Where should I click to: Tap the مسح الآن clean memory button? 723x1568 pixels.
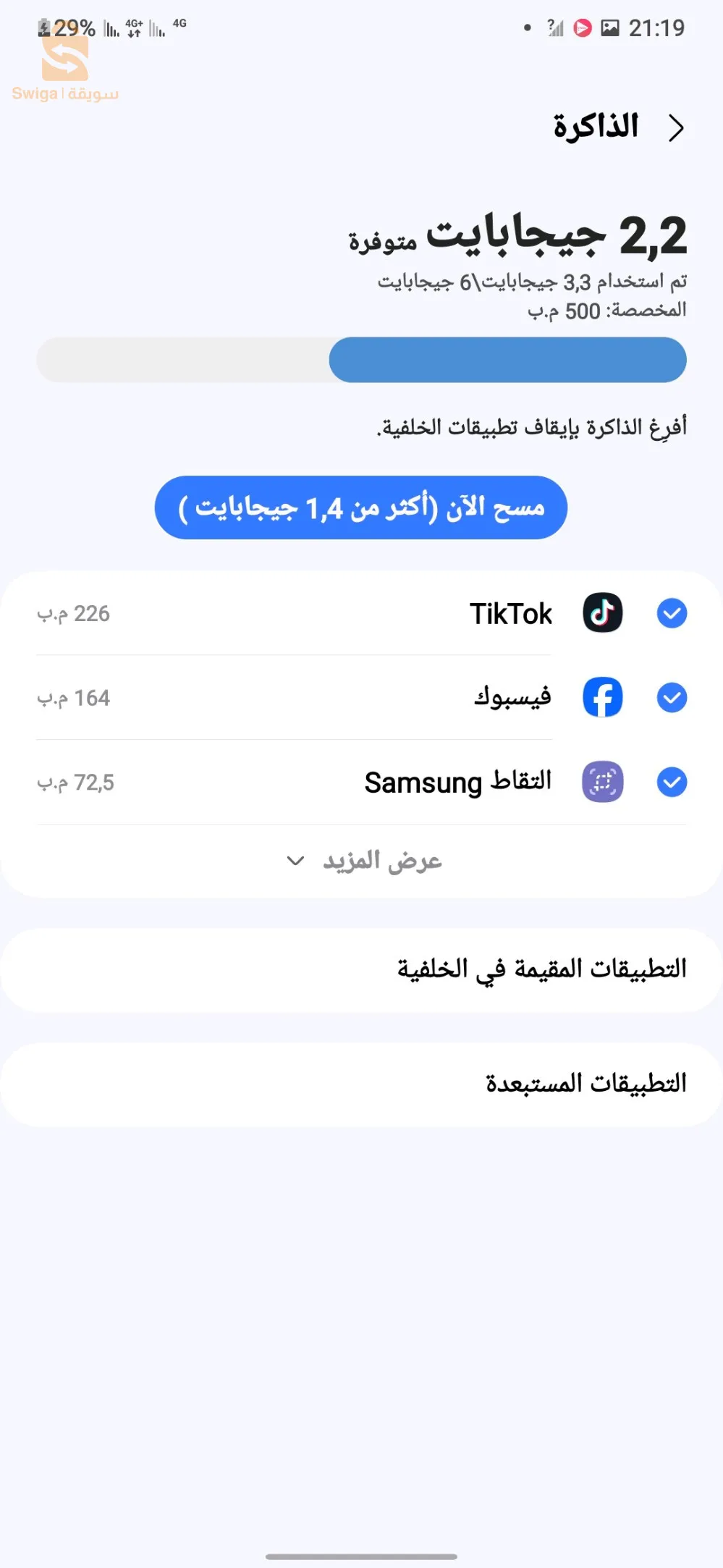tap(360, 507)
